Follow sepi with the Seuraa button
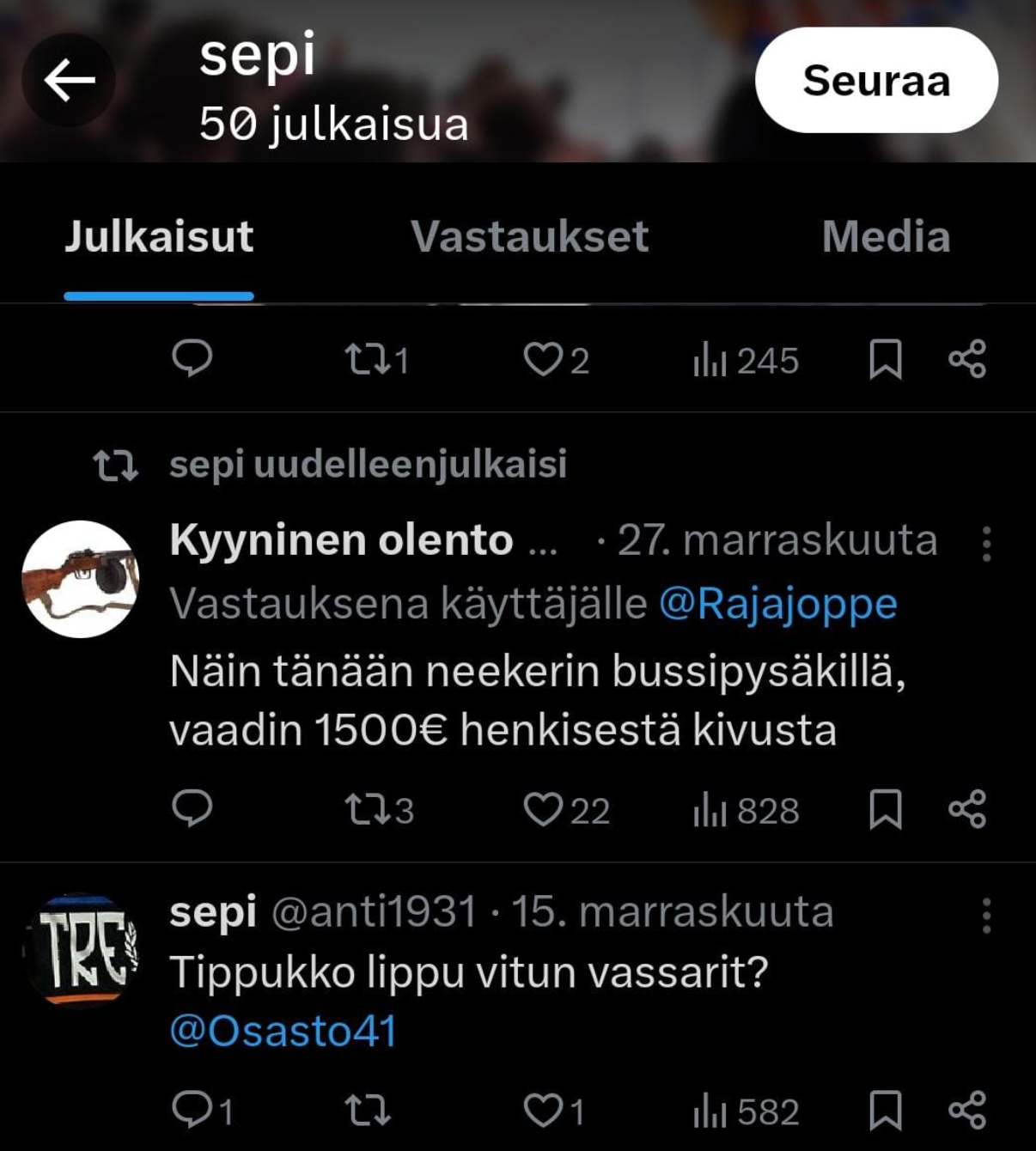Image resolution: width=1036 pixels, height=1151 pixels. [875, 81]
